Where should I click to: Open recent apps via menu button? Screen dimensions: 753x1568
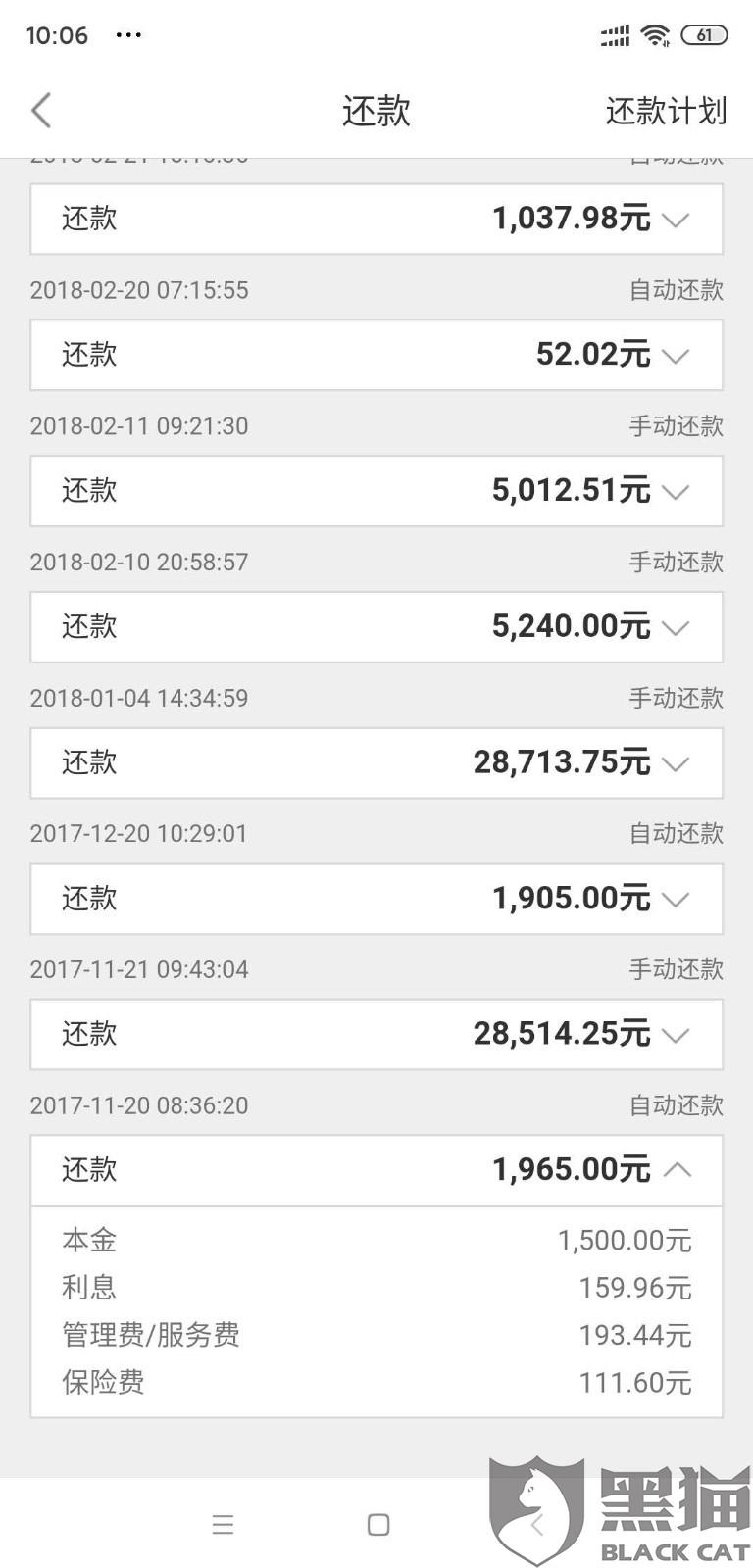(223, 1524)
